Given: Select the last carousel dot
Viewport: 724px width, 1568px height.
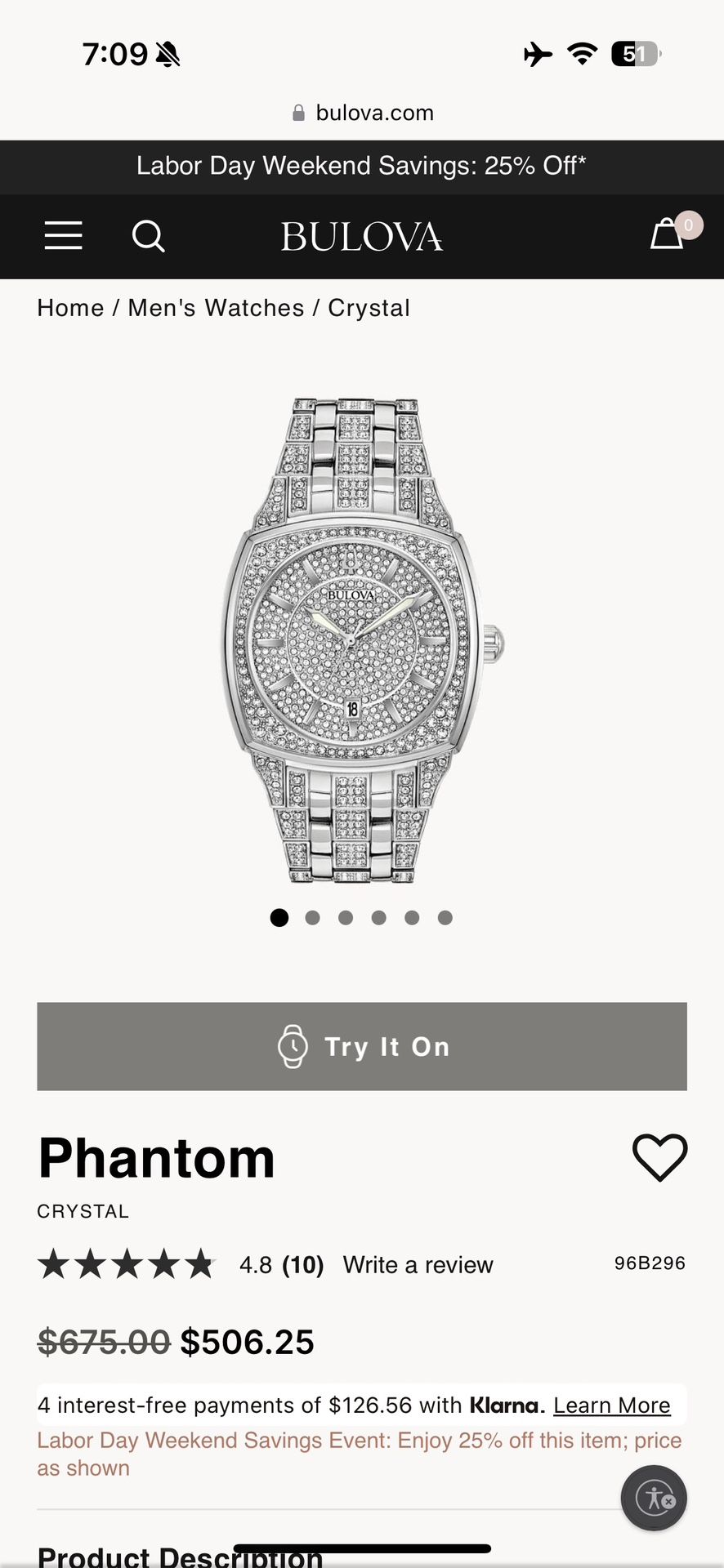Looking at the screenshot, I should pos(445,918).
